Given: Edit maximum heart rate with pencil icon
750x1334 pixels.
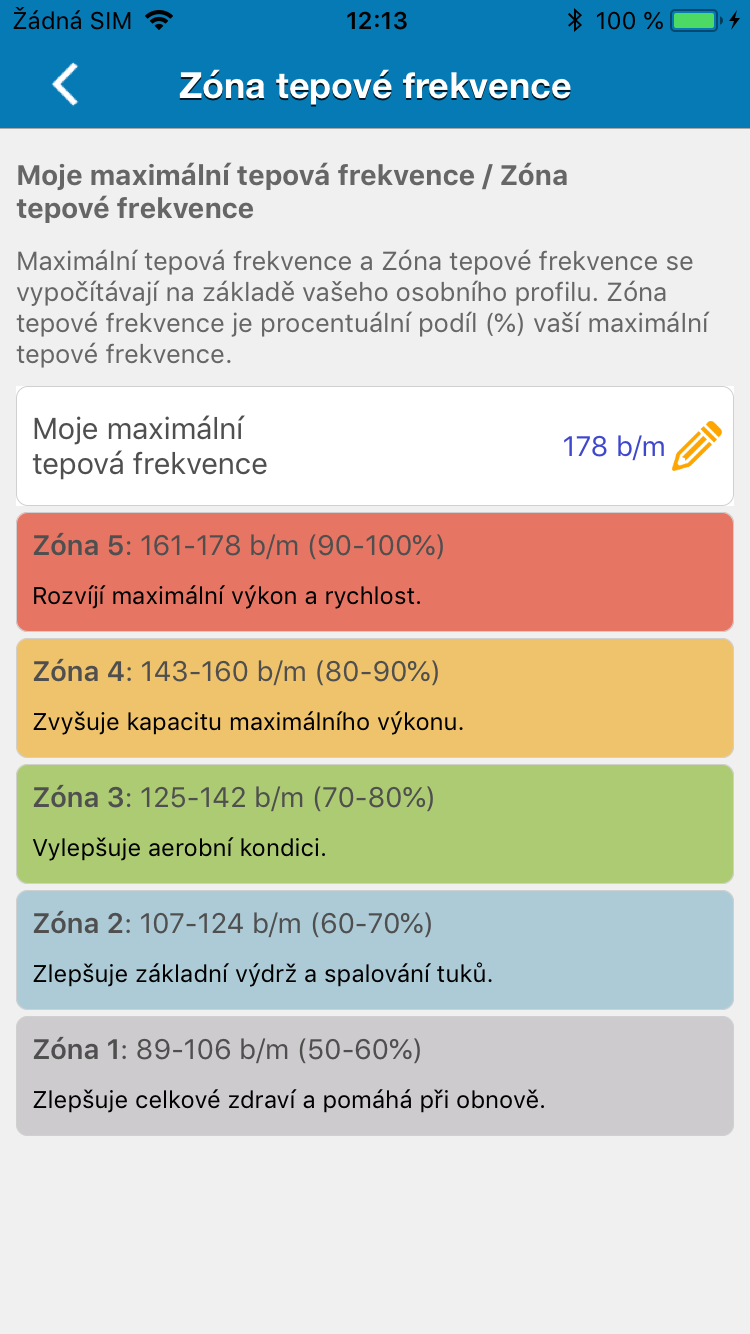Looking at the screenshot, I should [696, 446].
